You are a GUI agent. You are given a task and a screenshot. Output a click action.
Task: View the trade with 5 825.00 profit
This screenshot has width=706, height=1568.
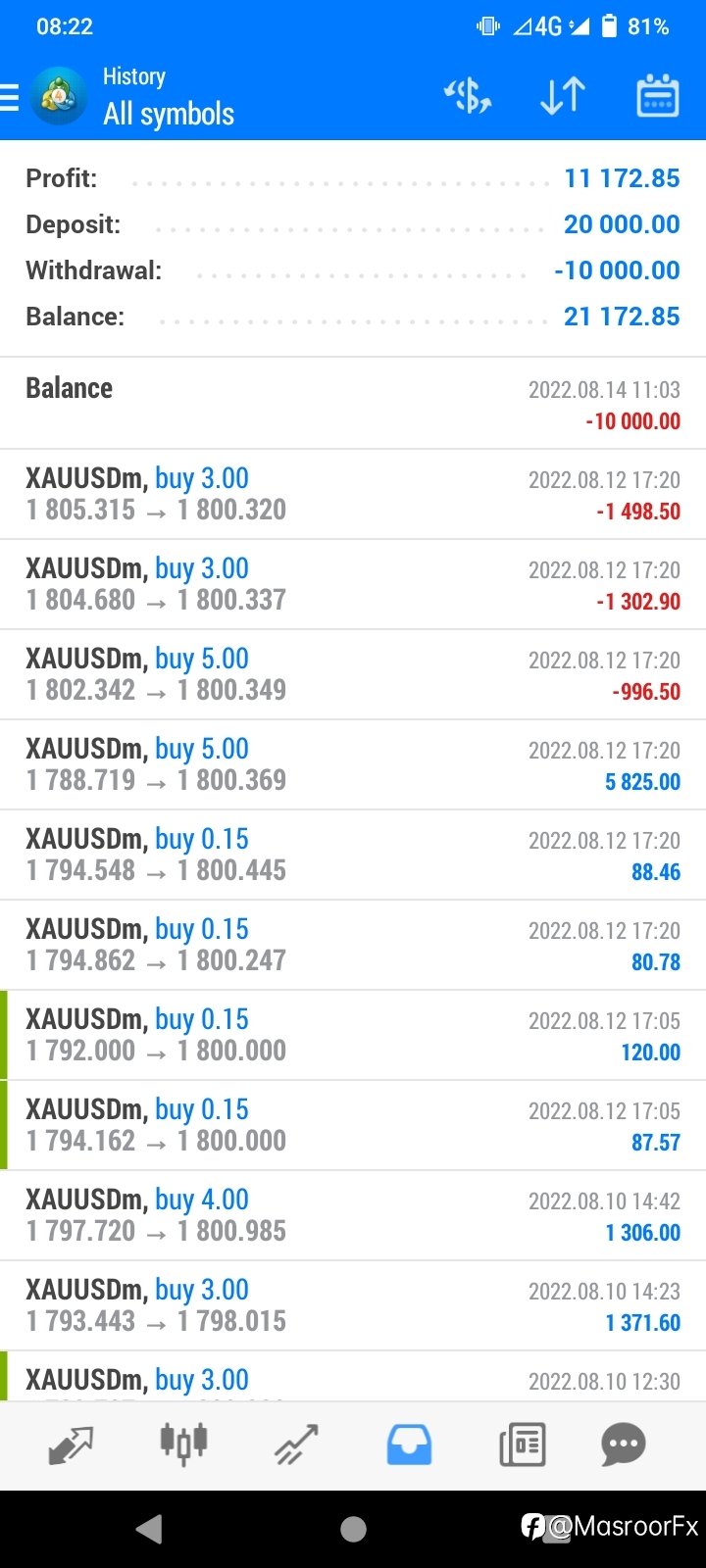353,764
